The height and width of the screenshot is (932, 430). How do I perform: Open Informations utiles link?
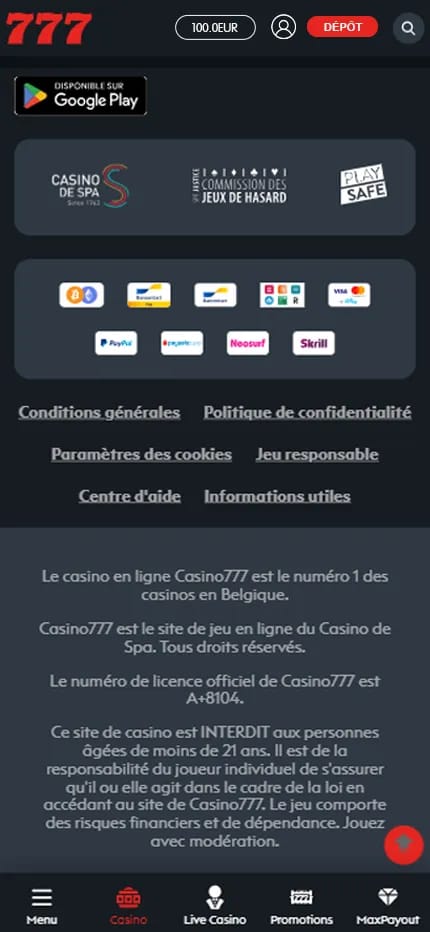click(x=277, y=496)
